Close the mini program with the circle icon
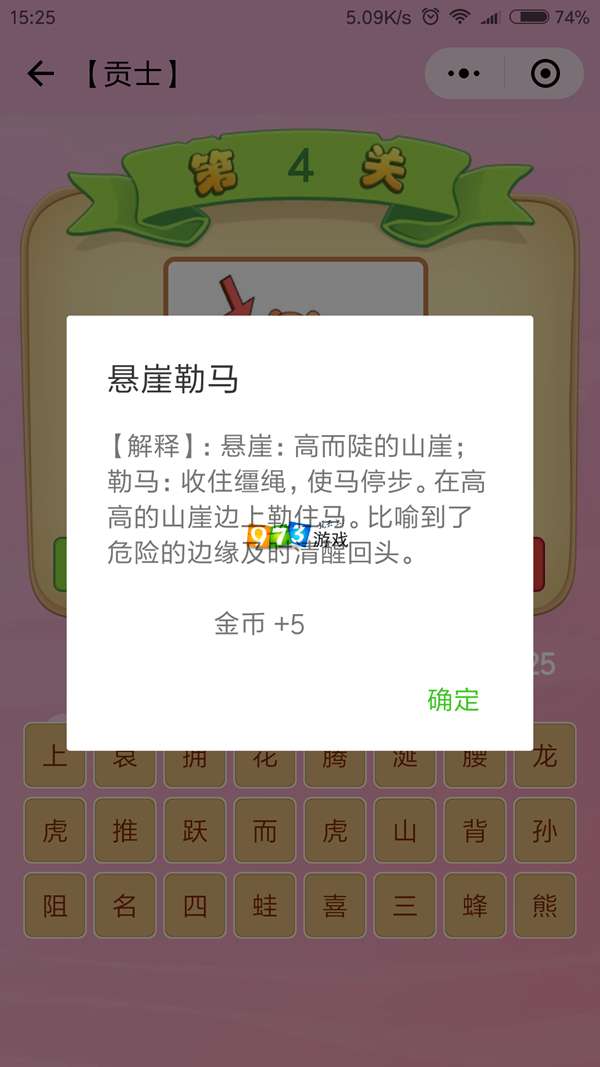 [545, 74]
